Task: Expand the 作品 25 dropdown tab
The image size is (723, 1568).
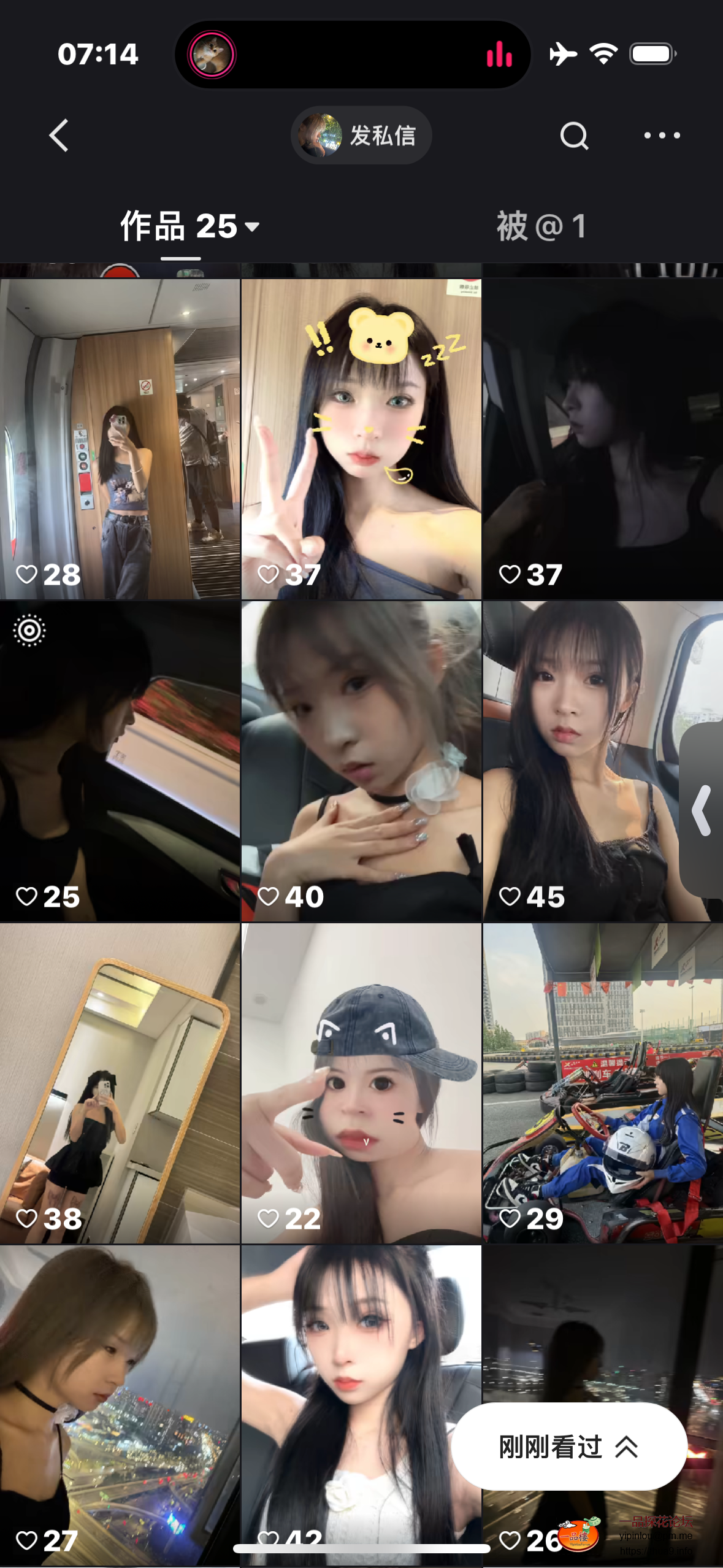Action: tap(189, 226)
